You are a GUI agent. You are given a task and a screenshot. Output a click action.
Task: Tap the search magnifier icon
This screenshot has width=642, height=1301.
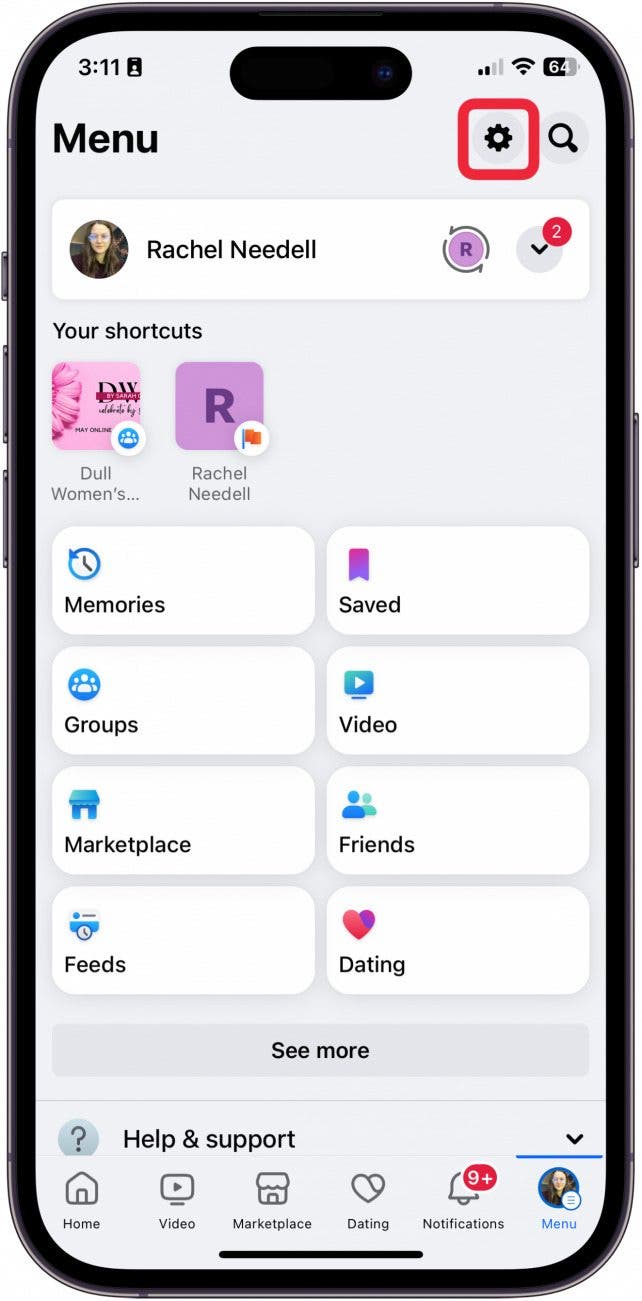563,139
